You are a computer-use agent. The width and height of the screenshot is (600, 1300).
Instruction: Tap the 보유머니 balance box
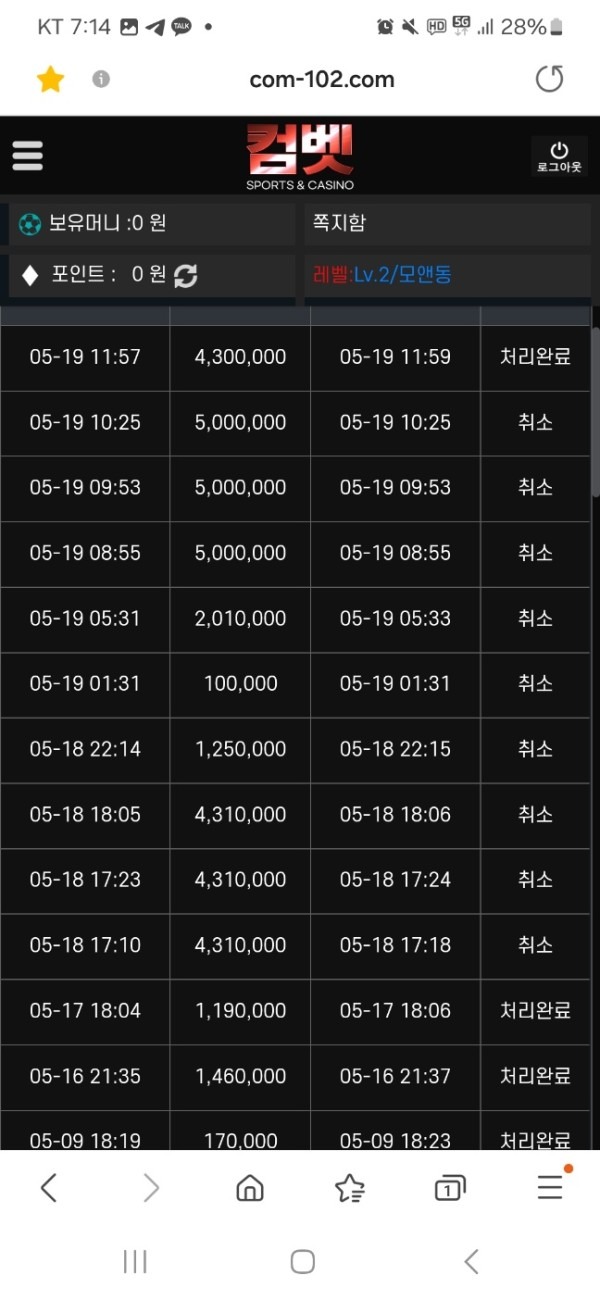click(x=152, y=224)
